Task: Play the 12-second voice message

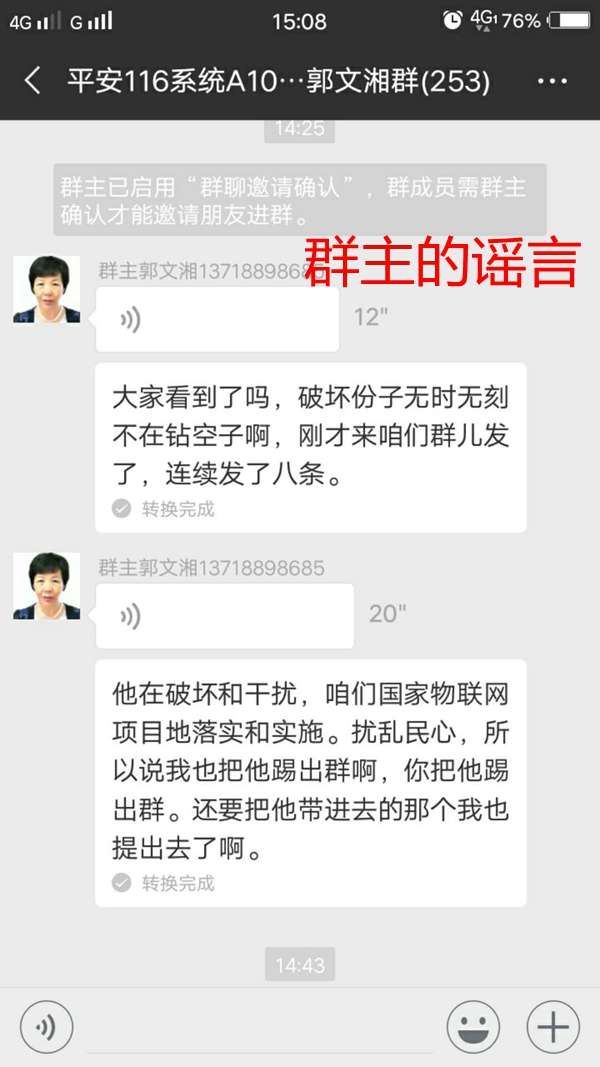Action: point(216,319)
